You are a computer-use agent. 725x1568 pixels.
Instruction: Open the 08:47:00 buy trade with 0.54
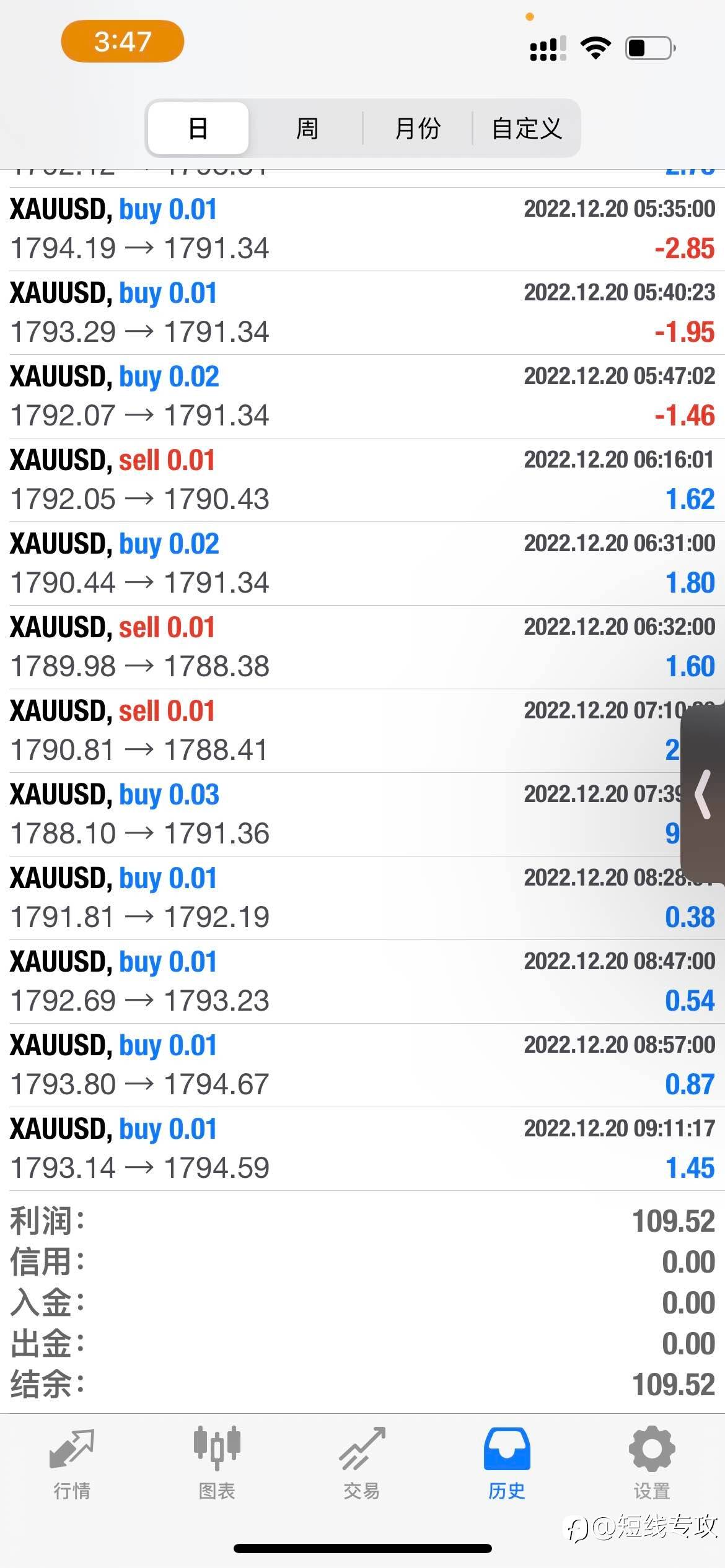click(362, 982)
